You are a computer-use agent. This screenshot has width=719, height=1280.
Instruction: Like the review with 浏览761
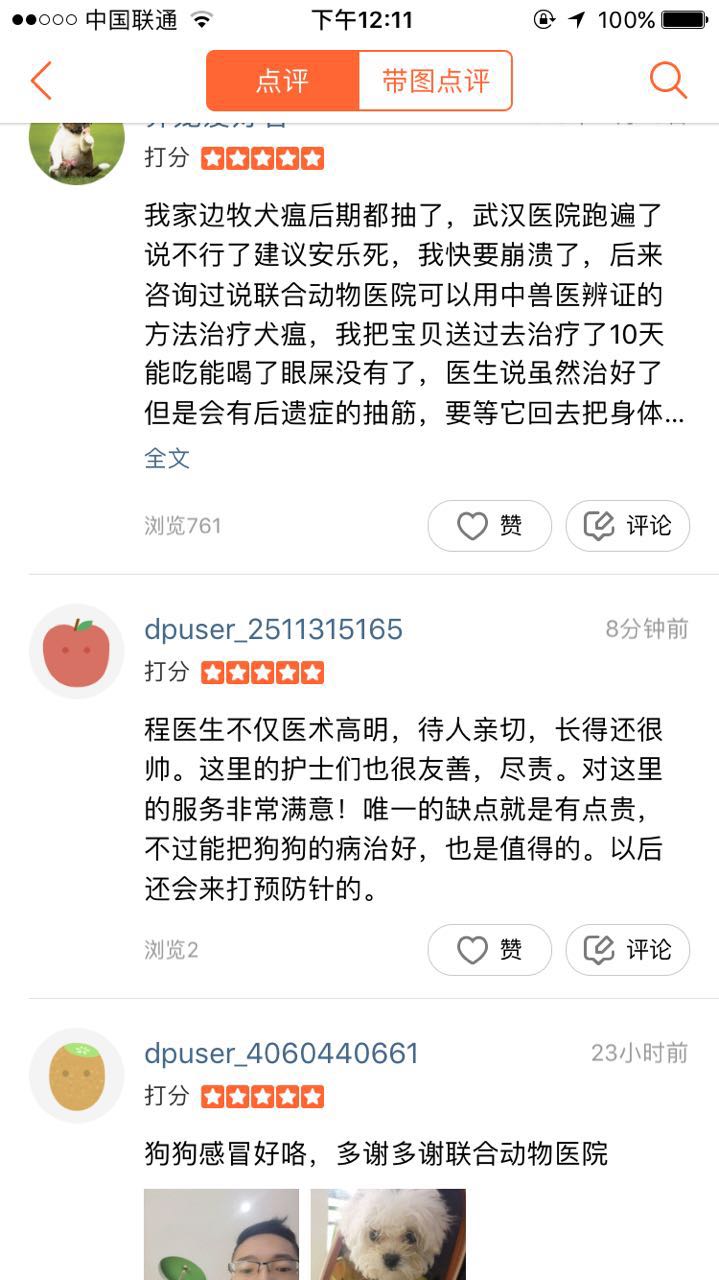(x=489, y=526)
